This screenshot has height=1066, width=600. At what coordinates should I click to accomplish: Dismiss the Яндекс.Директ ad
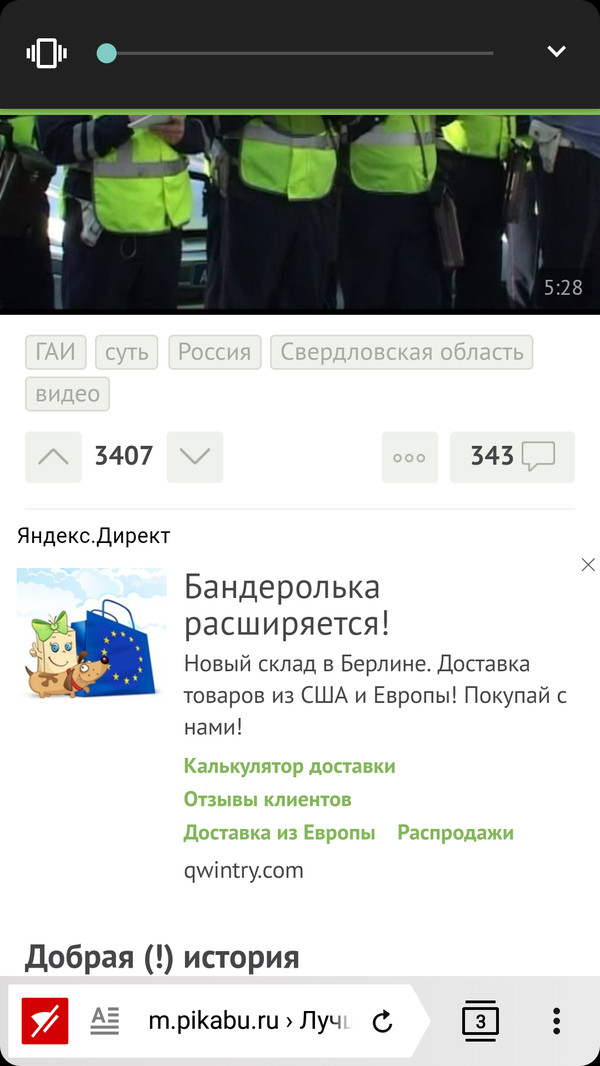(588, 565)
